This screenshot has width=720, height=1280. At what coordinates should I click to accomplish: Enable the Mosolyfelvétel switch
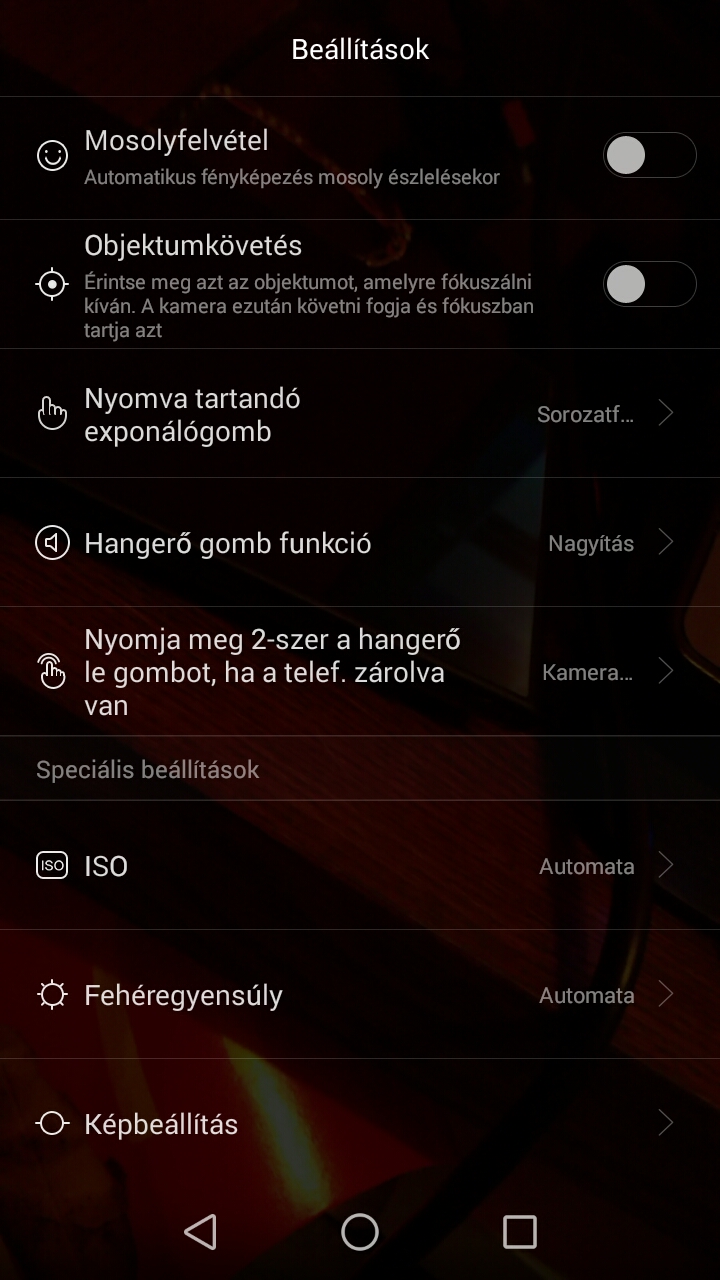coord(649,156)
